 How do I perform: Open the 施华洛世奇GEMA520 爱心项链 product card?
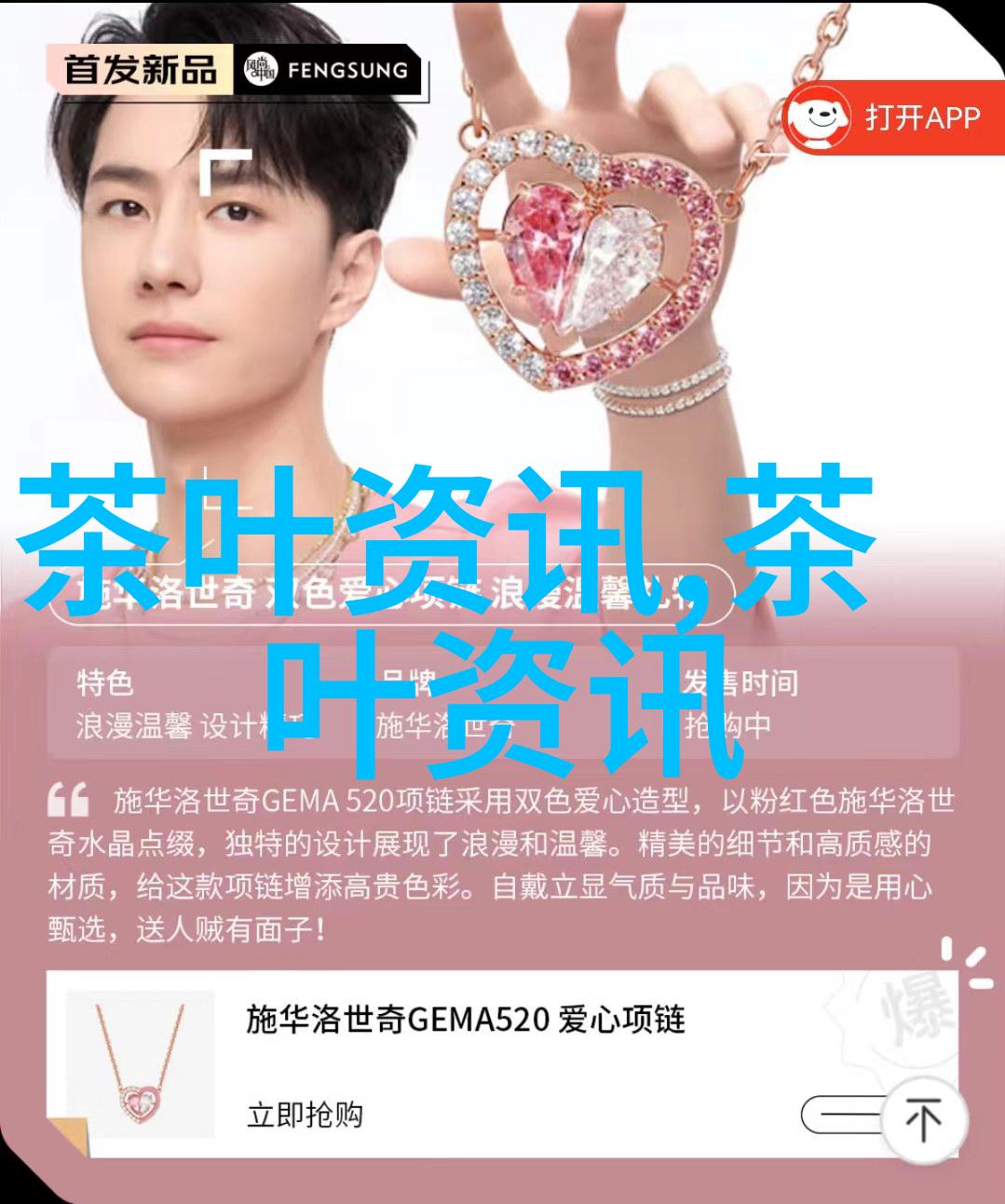[x=465, y=1020]
